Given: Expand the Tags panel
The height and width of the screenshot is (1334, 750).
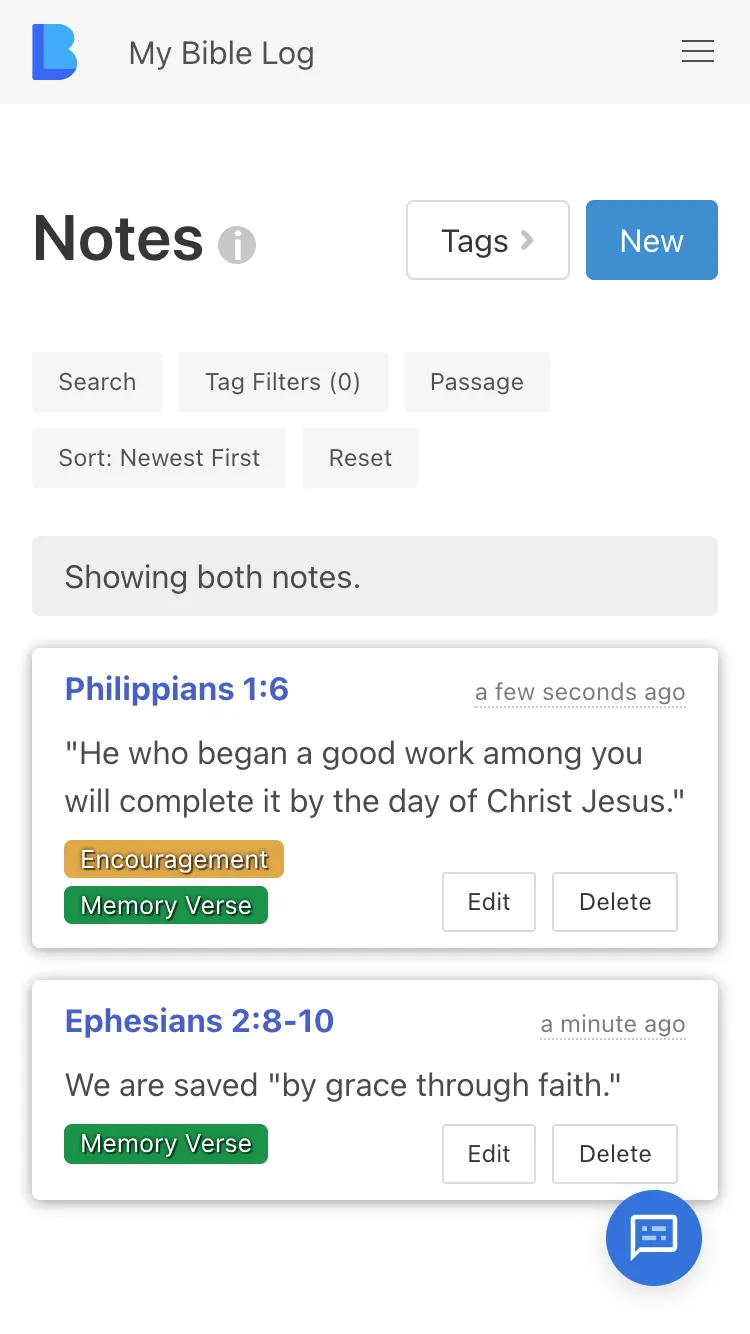Looking at the screenshot, I should pyautogui.click(x=487, y=240).
